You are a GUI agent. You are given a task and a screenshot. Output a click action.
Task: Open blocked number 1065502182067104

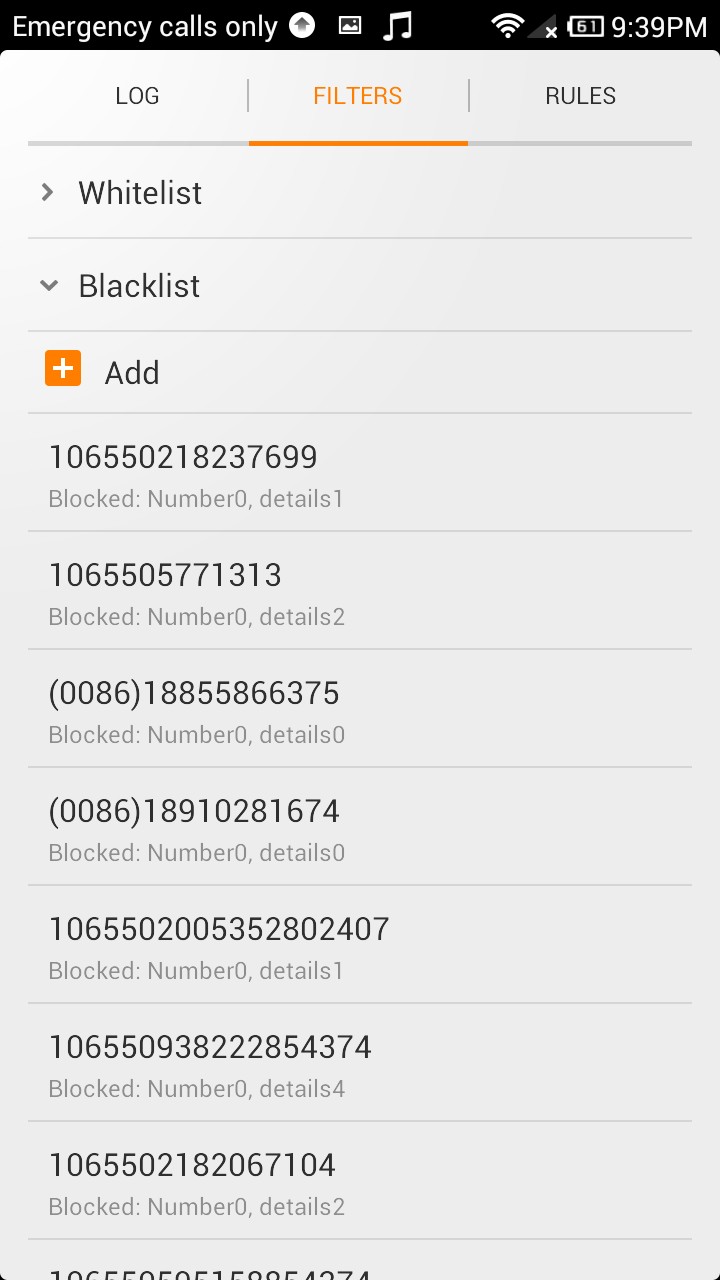click(x=360, y=1180)
